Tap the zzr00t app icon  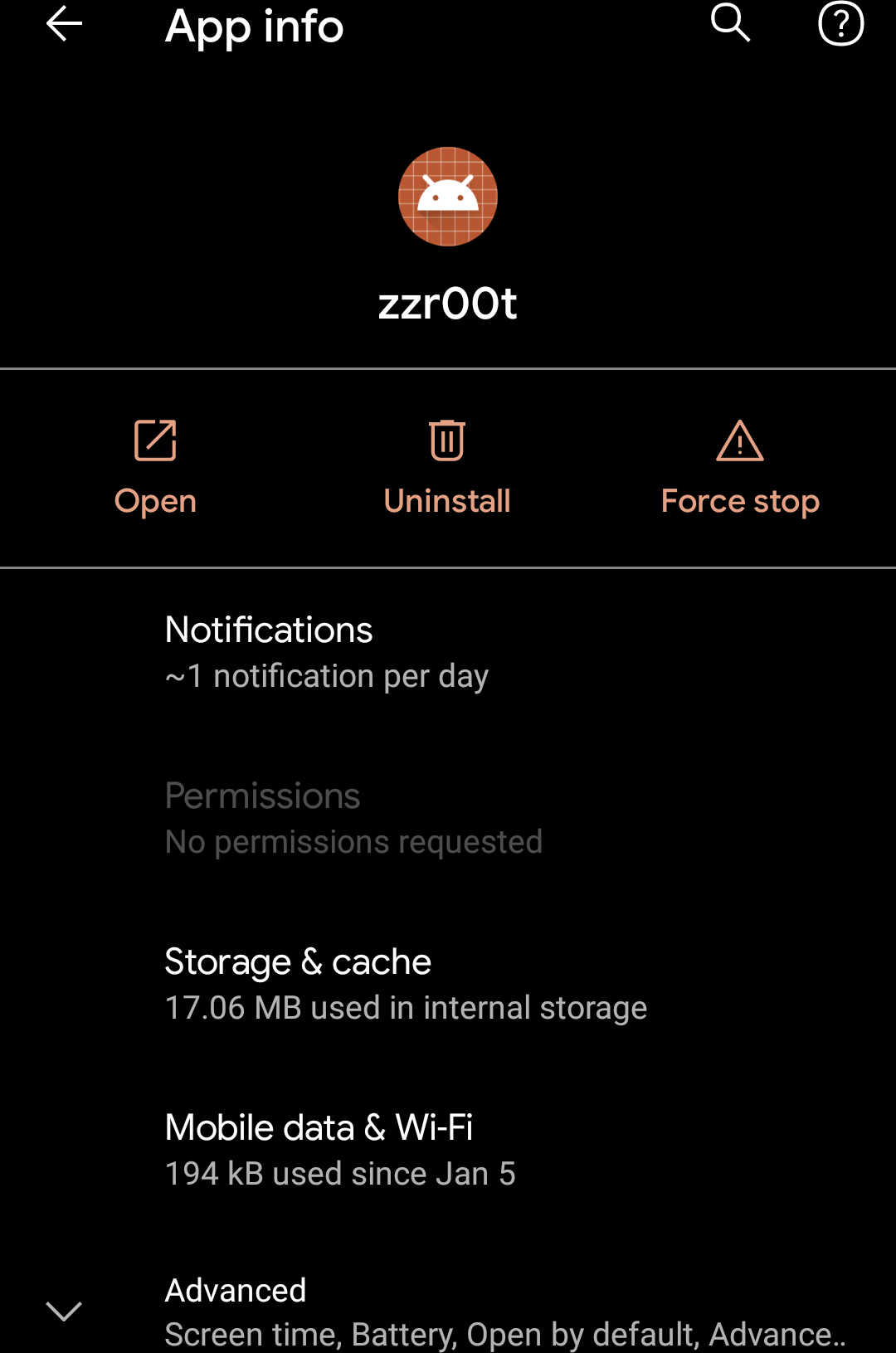click(448, 197)
